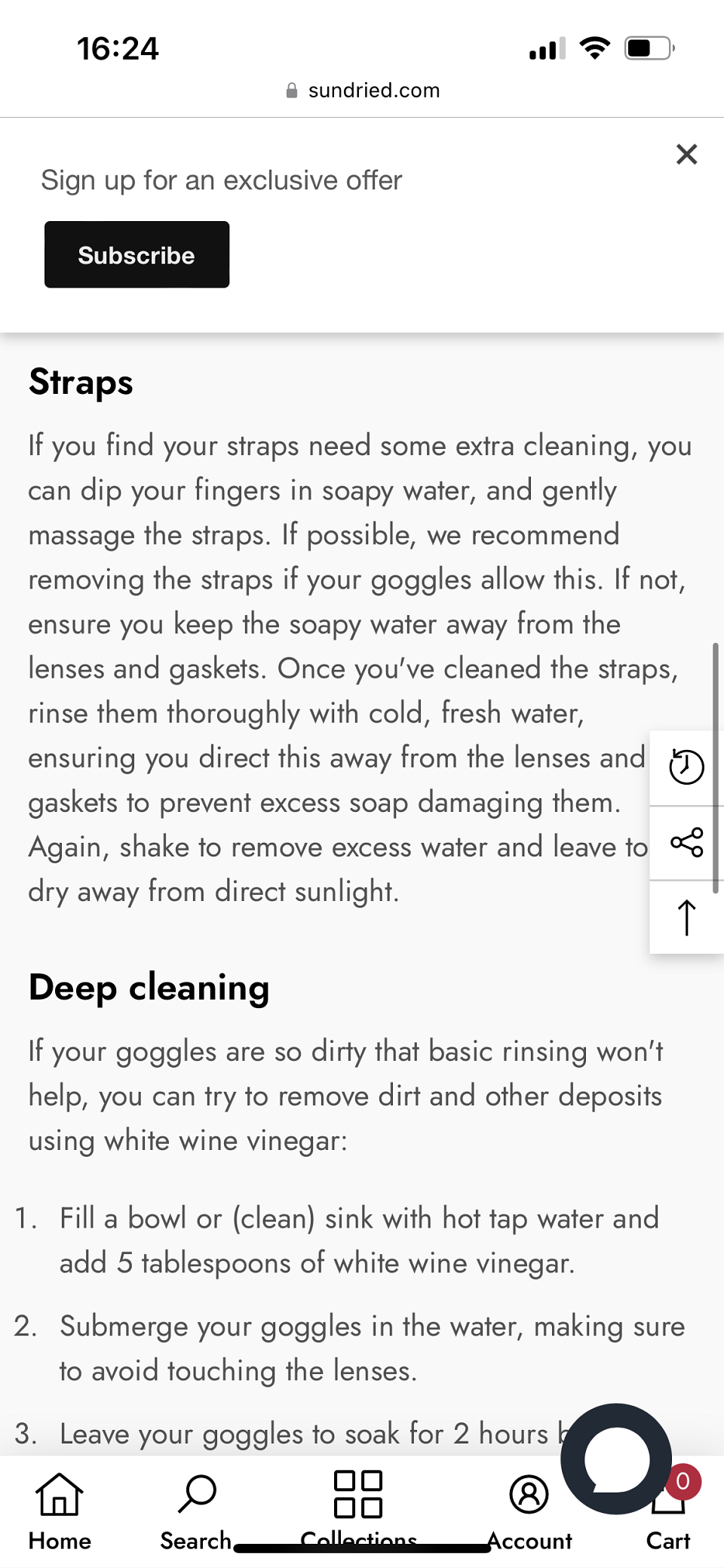Tap the sundried.com address bar
Image resolution: width=724 pixels, height=1568 pixels.
click(x=363, y=91)
